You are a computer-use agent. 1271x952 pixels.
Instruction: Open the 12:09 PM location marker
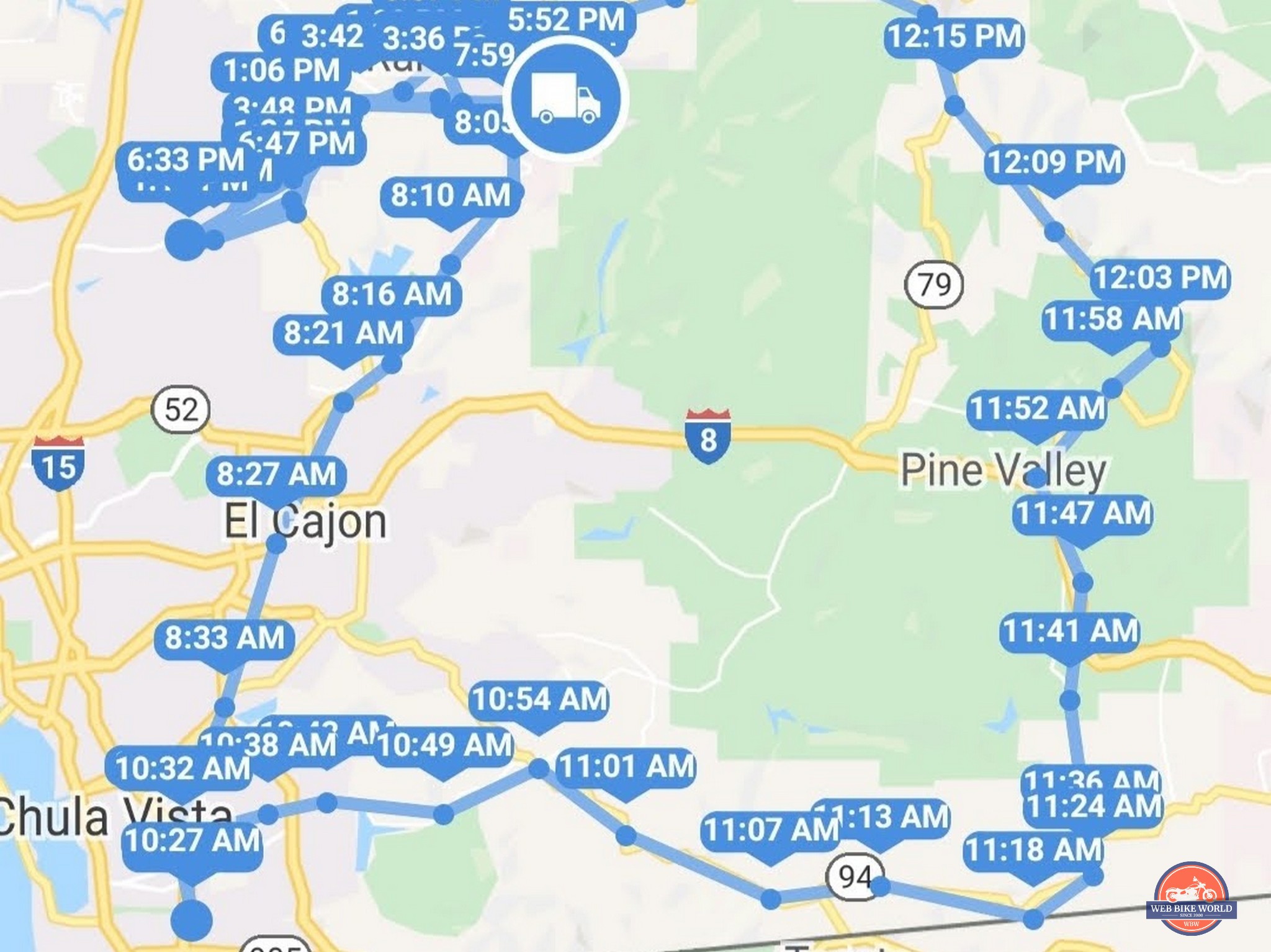click(1054, 163)
